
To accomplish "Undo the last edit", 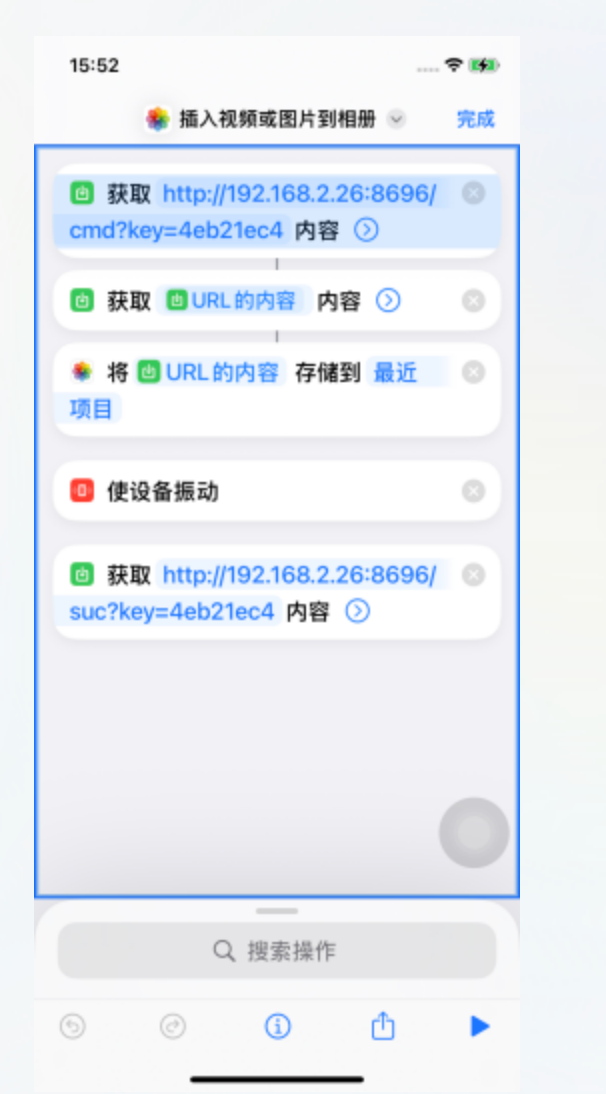I will tap(72, 1026).
